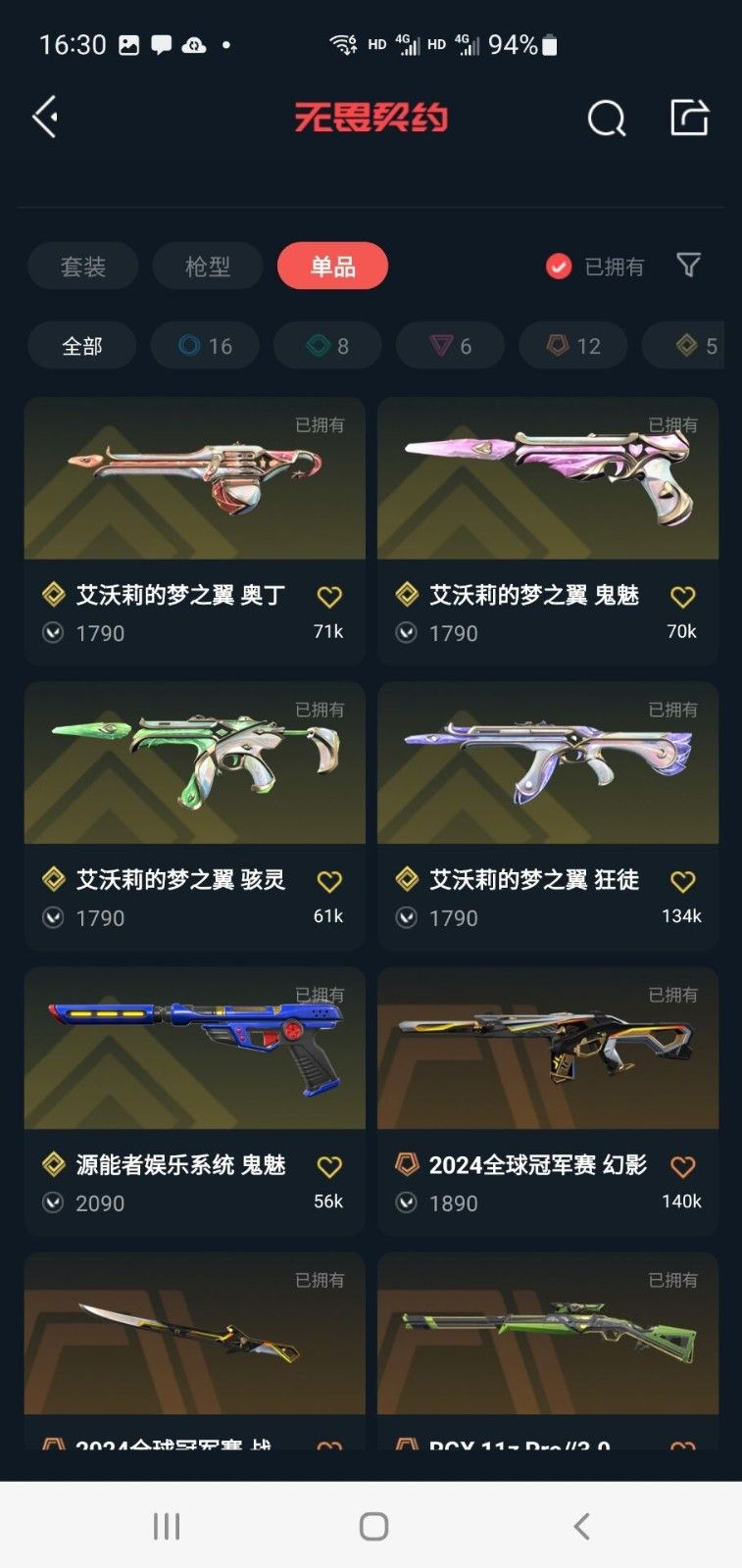Screen dimensions: 742x1568
Task: Tap the system home button
Action: 372,1526
